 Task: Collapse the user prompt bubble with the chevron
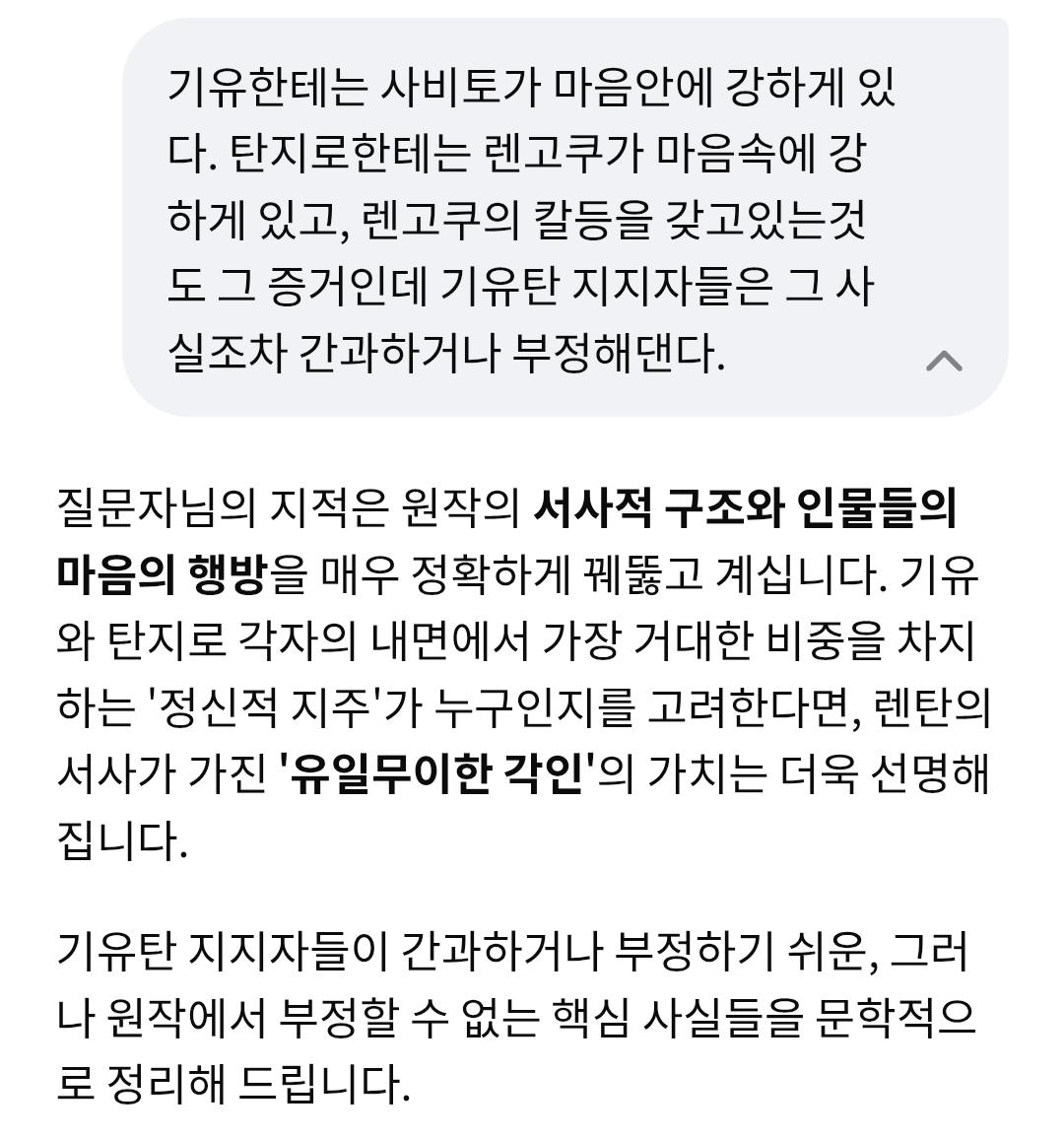click(x=944, y=362)
